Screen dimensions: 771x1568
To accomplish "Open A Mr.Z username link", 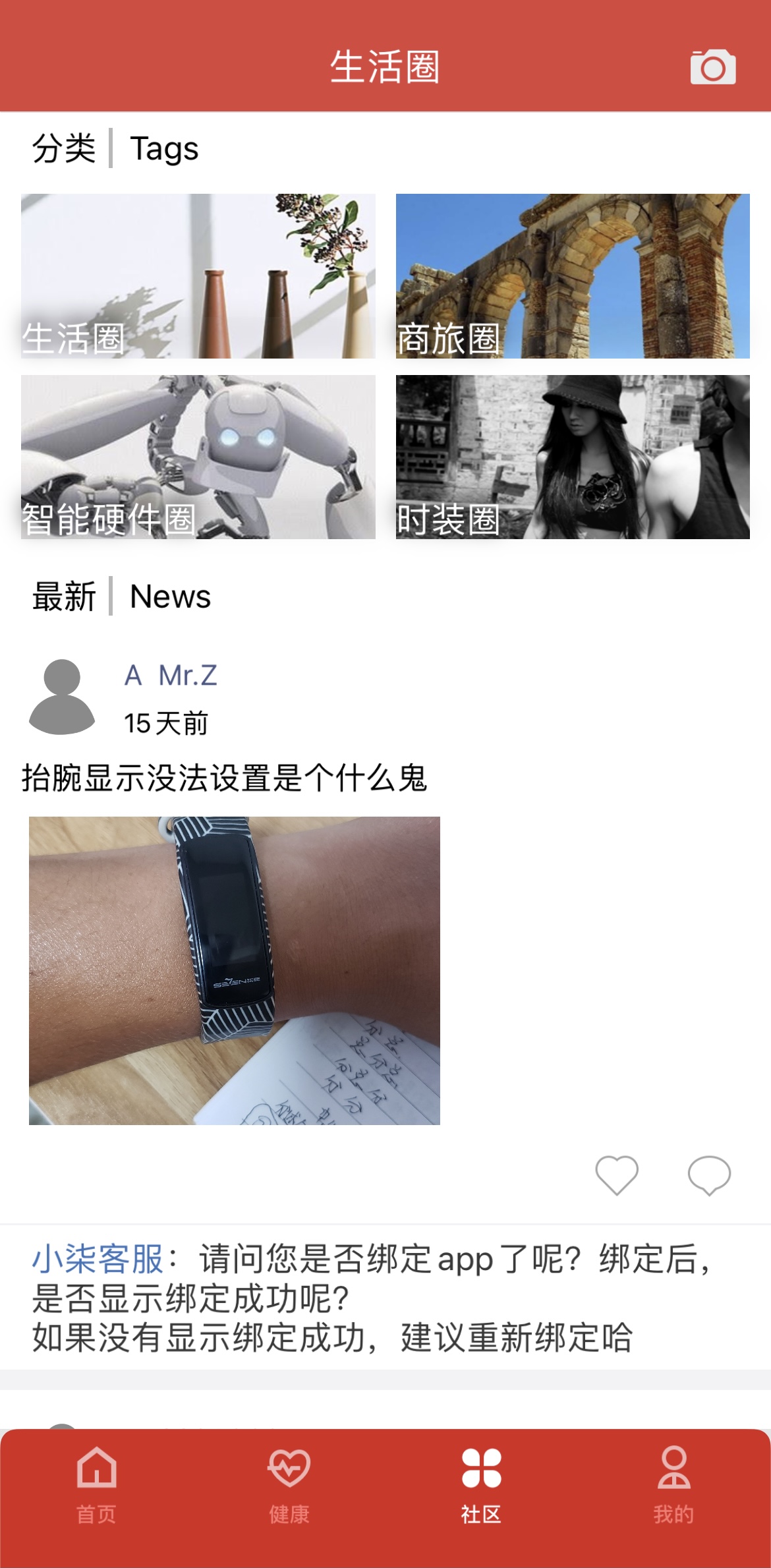I will coord(171,676).
